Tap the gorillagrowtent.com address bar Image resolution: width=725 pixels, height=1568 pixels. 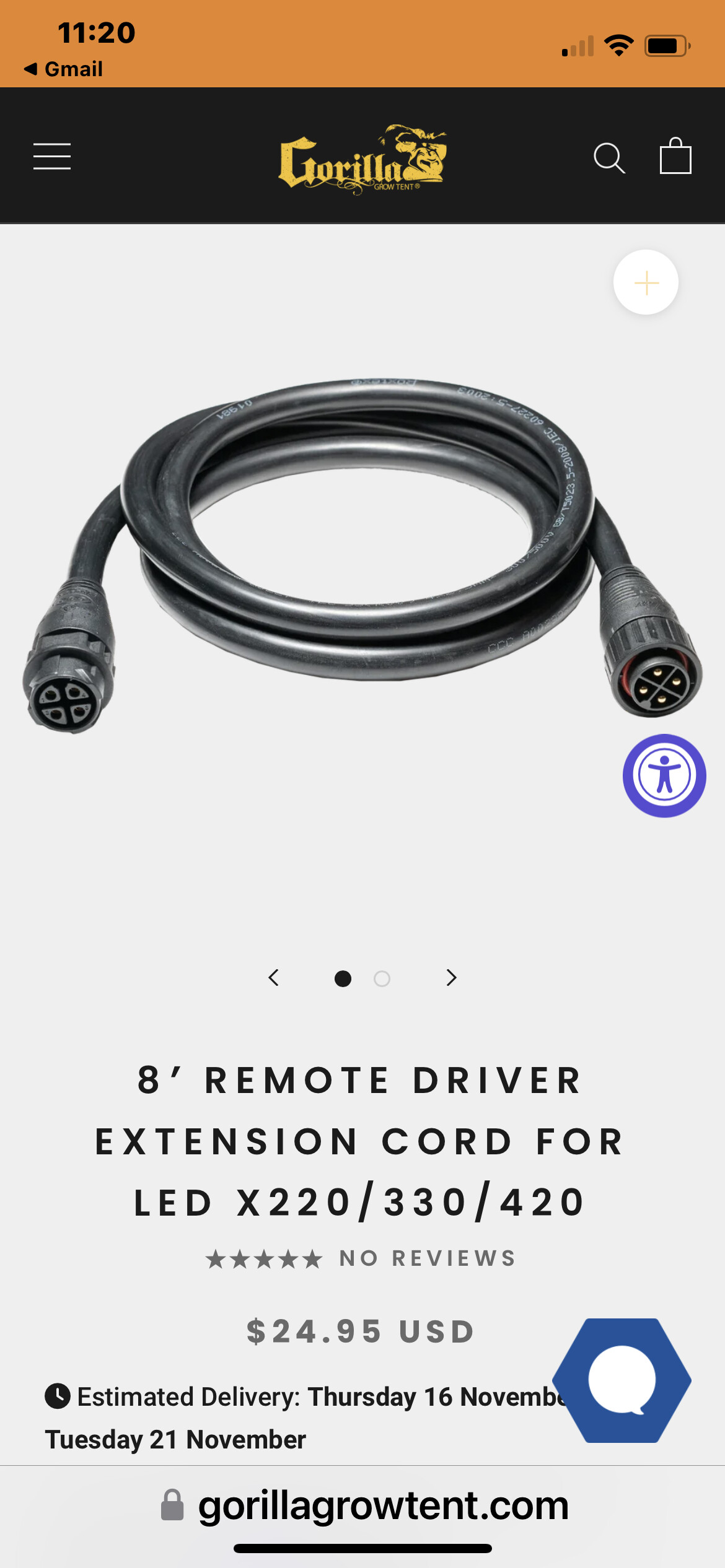pyautogui.click(x=362, y=1505)
